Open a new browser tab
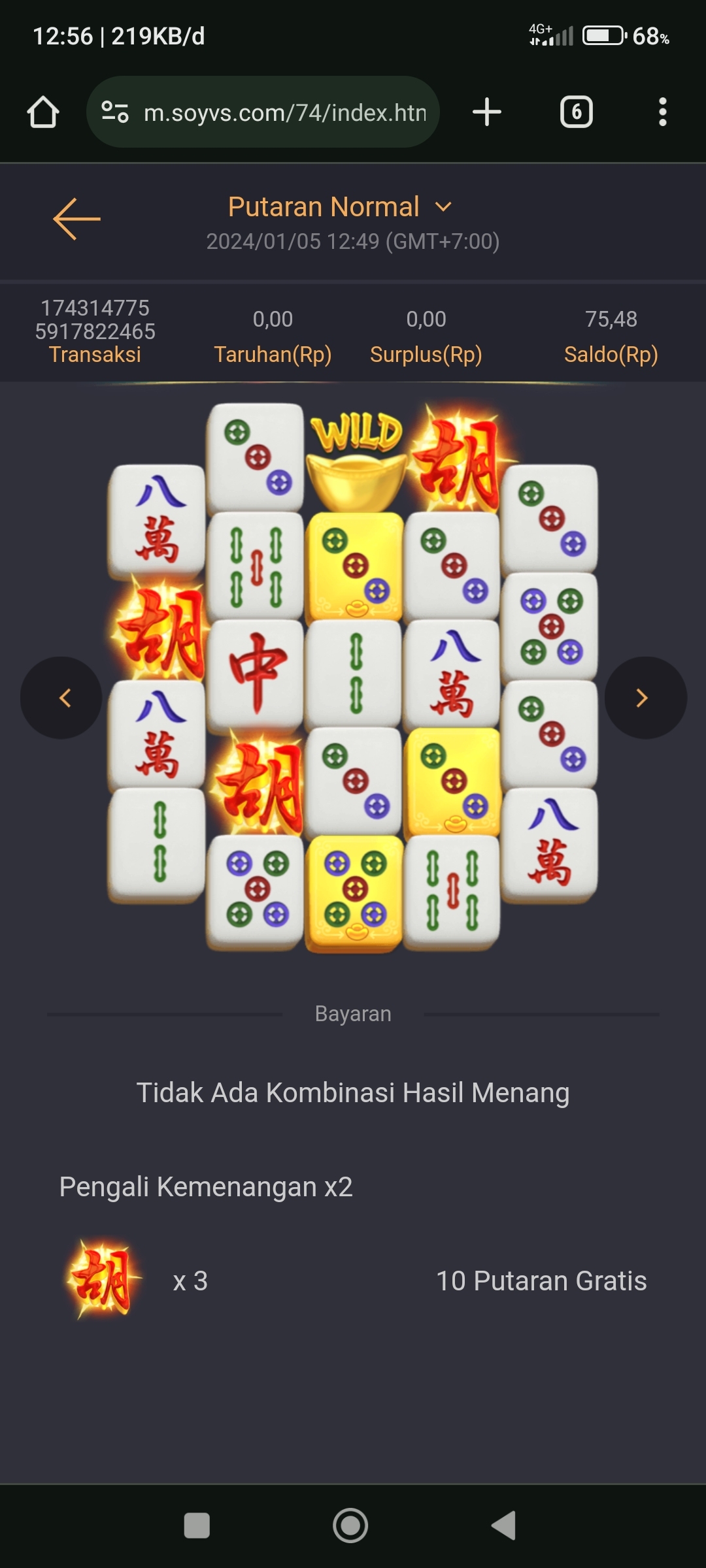Screen dimensions: 706x1568 (487, 112)
